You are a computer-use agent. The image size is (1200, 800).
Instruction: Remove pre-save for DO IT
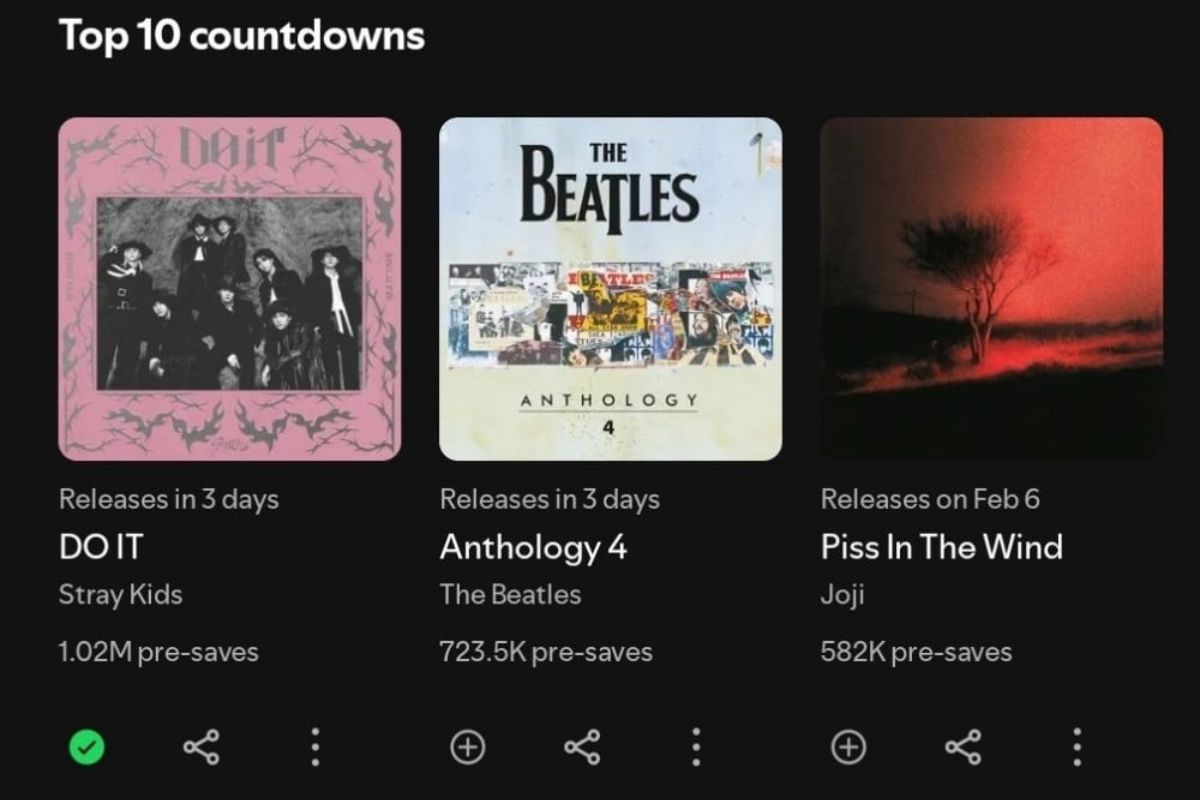pos(87,747)
